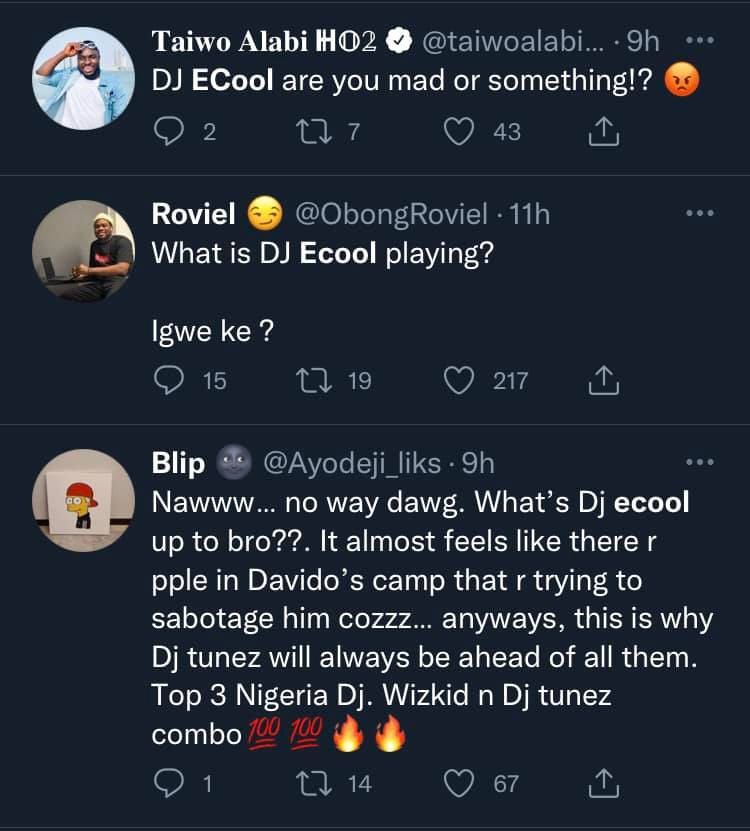Share Roviel's tweet
The height and width of the screenshot is (831, 750).
point(605,381)
